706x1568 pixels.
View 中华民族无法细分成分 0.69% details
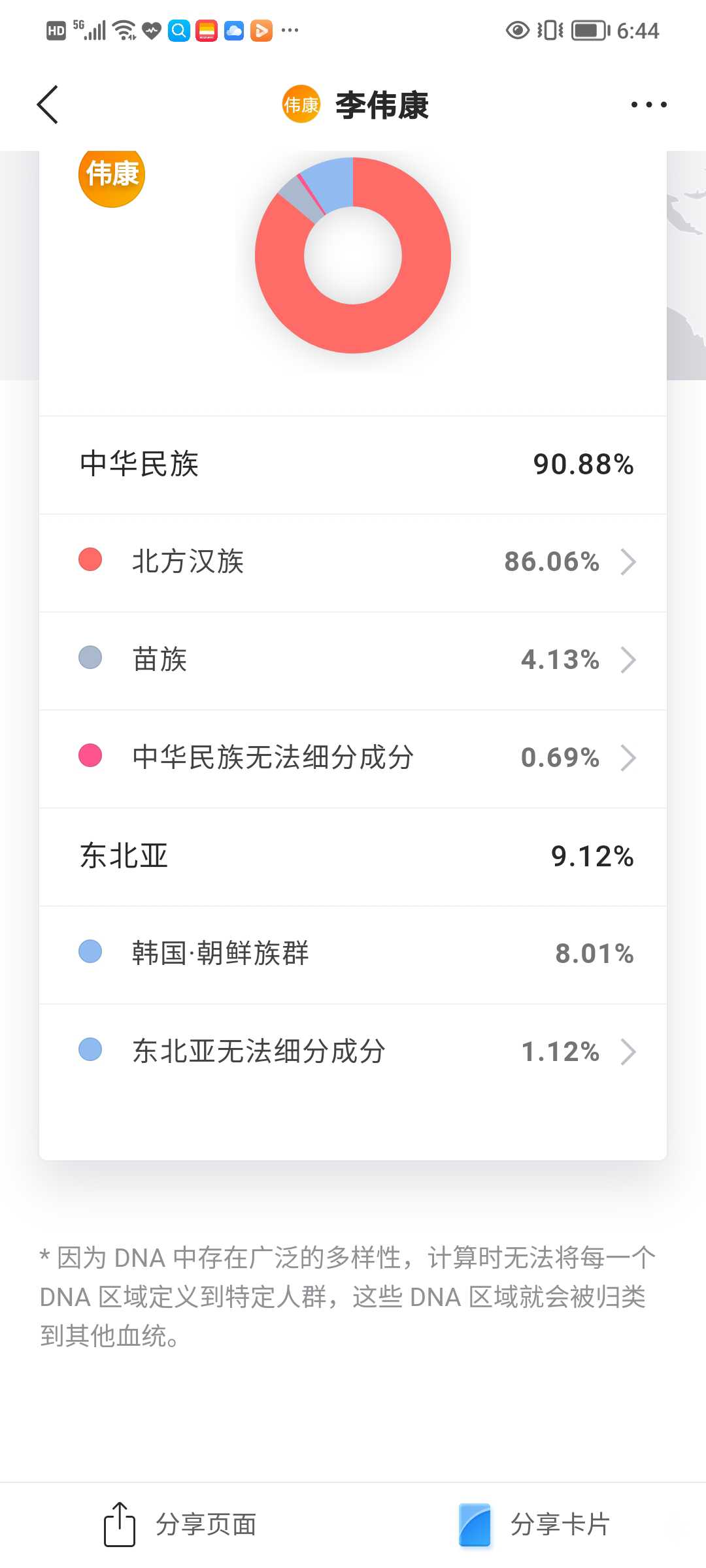point(353,759)
